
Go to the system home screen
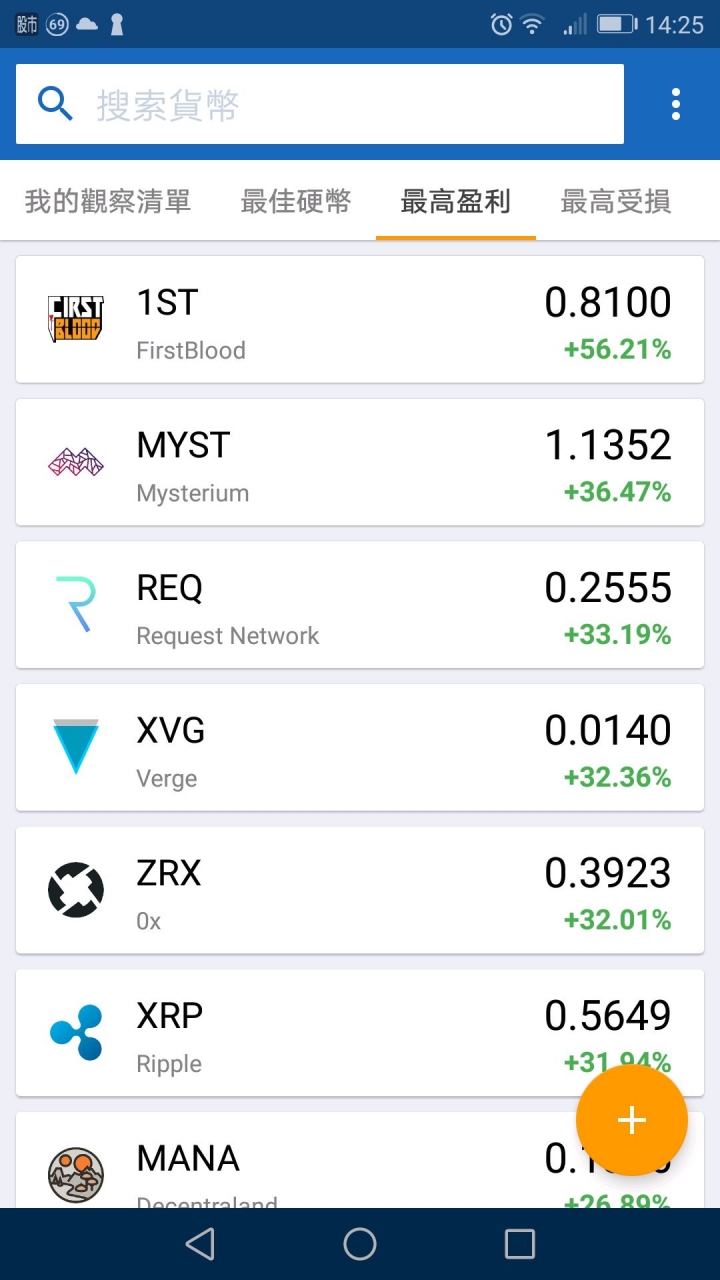(360, 1244)
